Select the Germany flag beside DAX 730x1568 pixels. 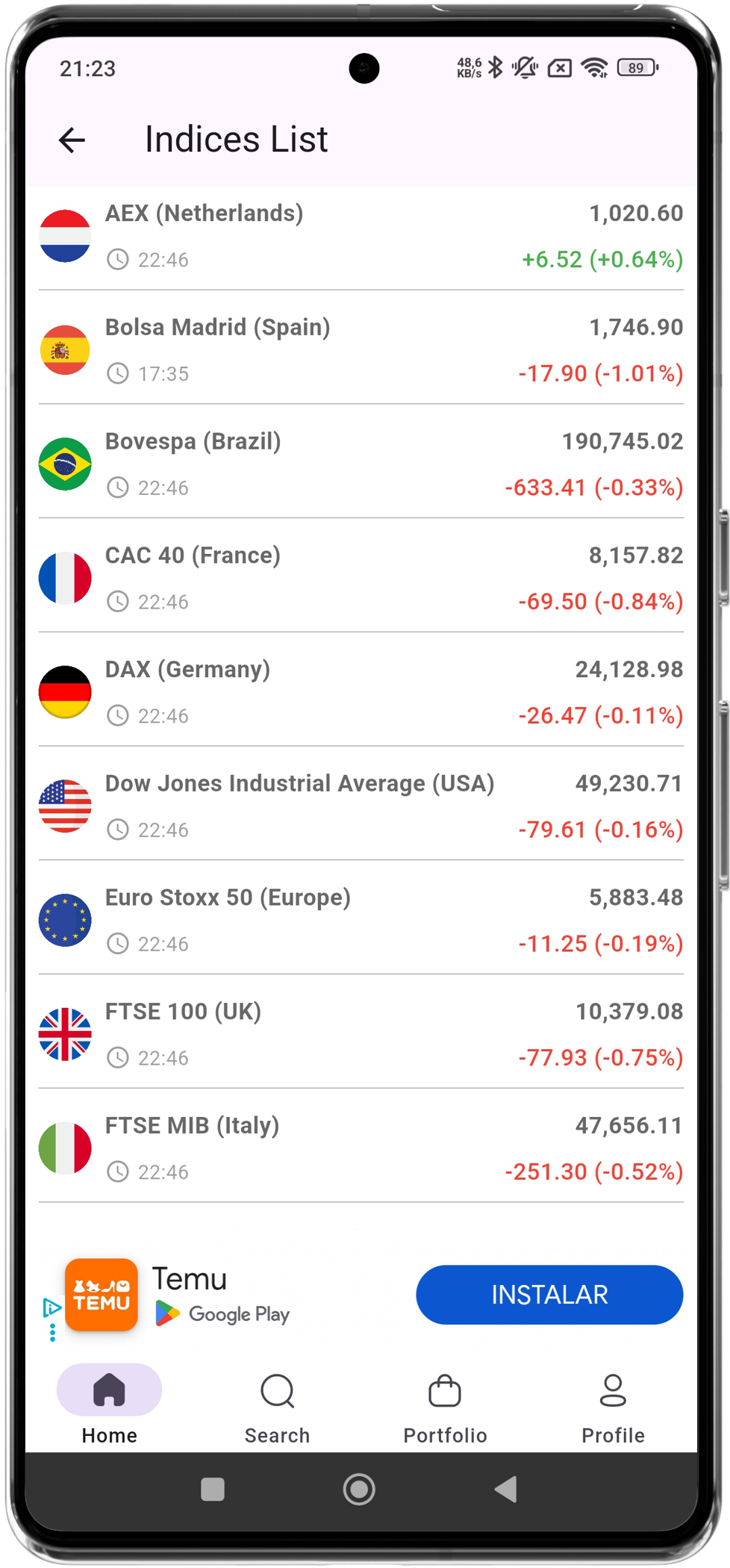tap(65, 691)
